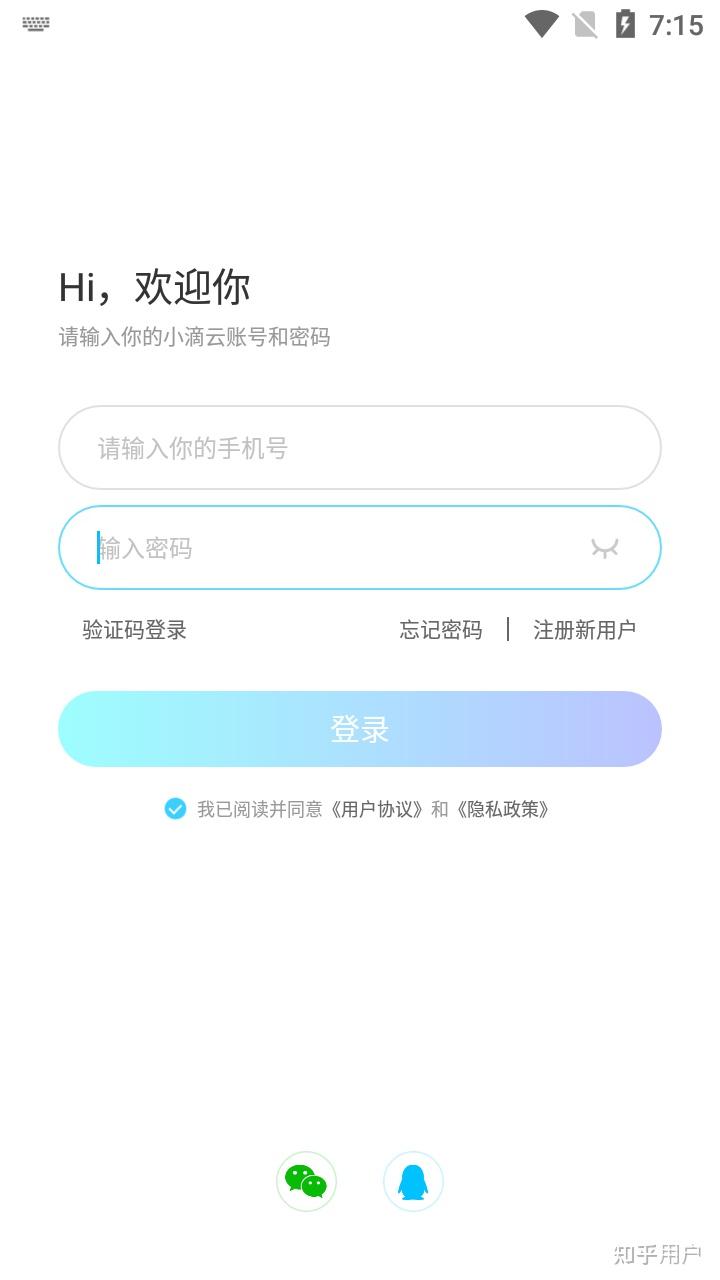Tap the 登录 login button
The height and width of the screenshot is (1280, 720).
360,729
